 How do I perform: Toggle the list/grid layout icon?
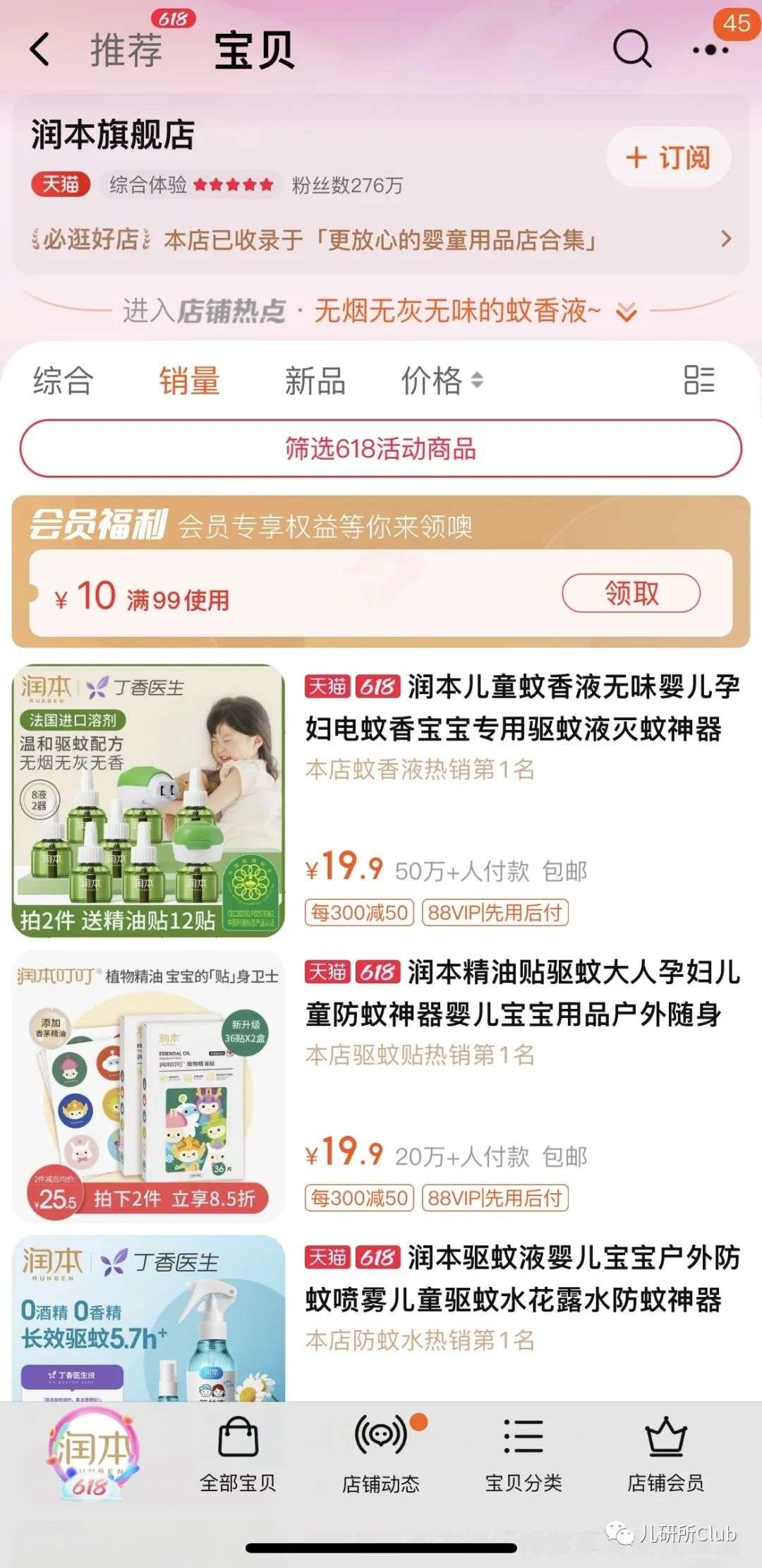click(x=698, y=380)
